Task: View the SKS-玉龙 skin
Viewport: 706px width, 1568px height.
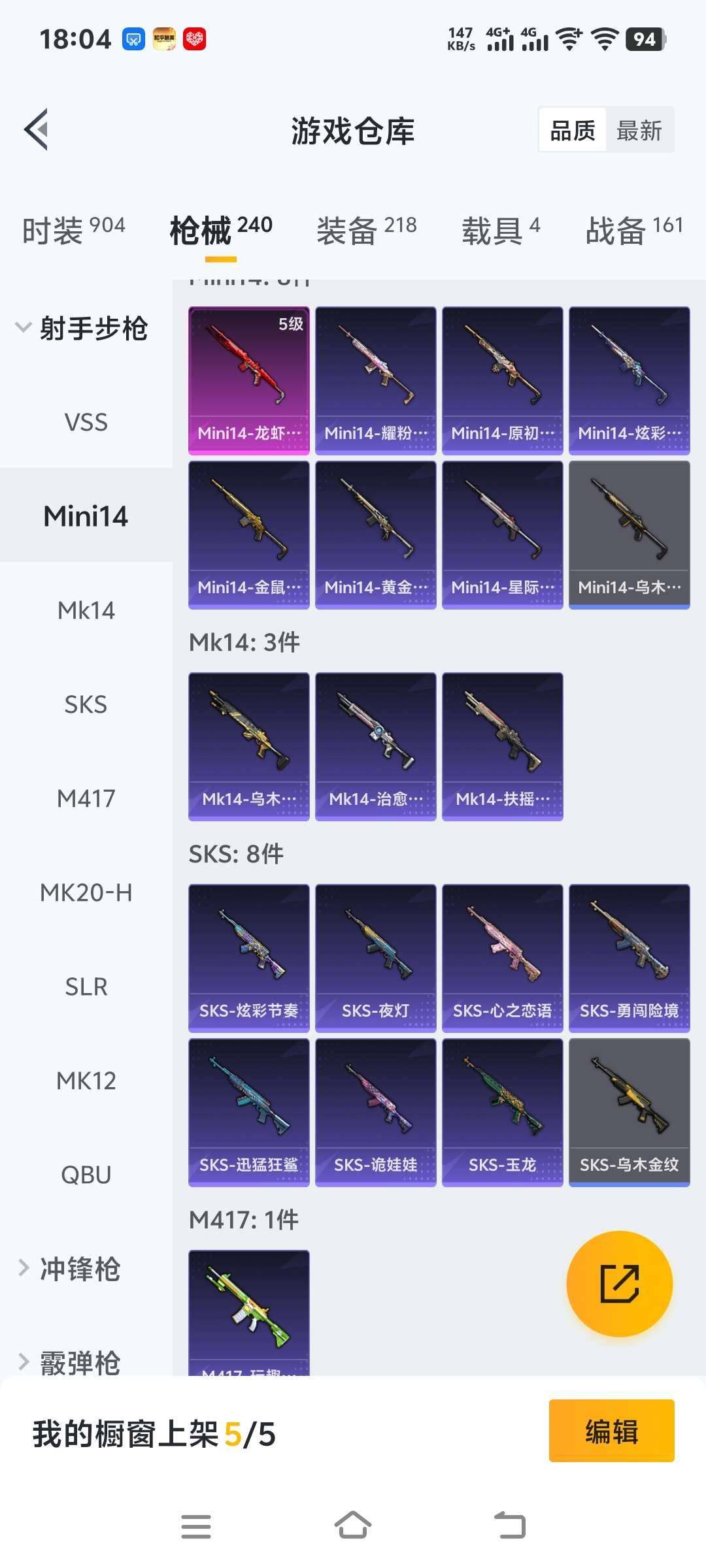Action: click(502, 1112)
